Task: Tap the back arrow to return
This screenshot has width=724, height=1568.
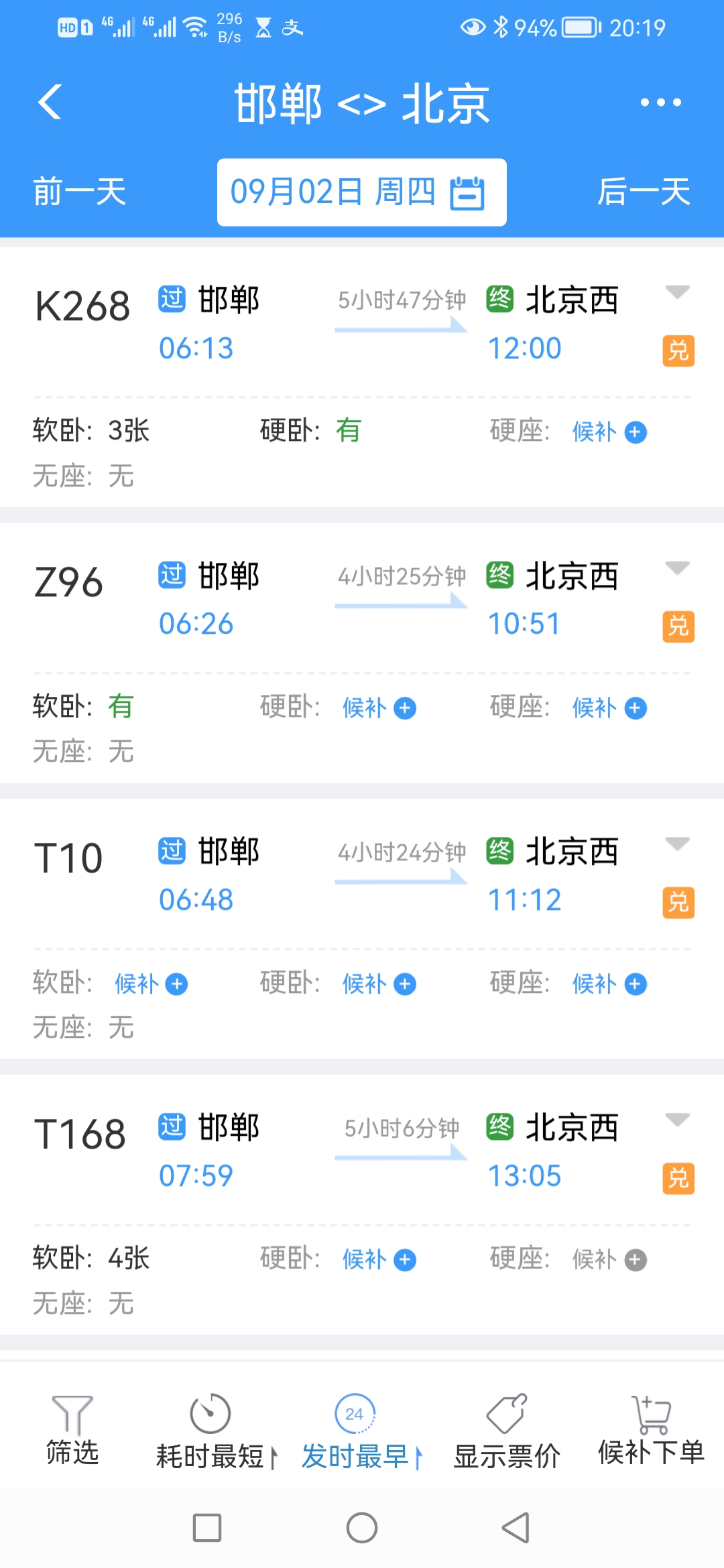Action: tap(50, 102)
